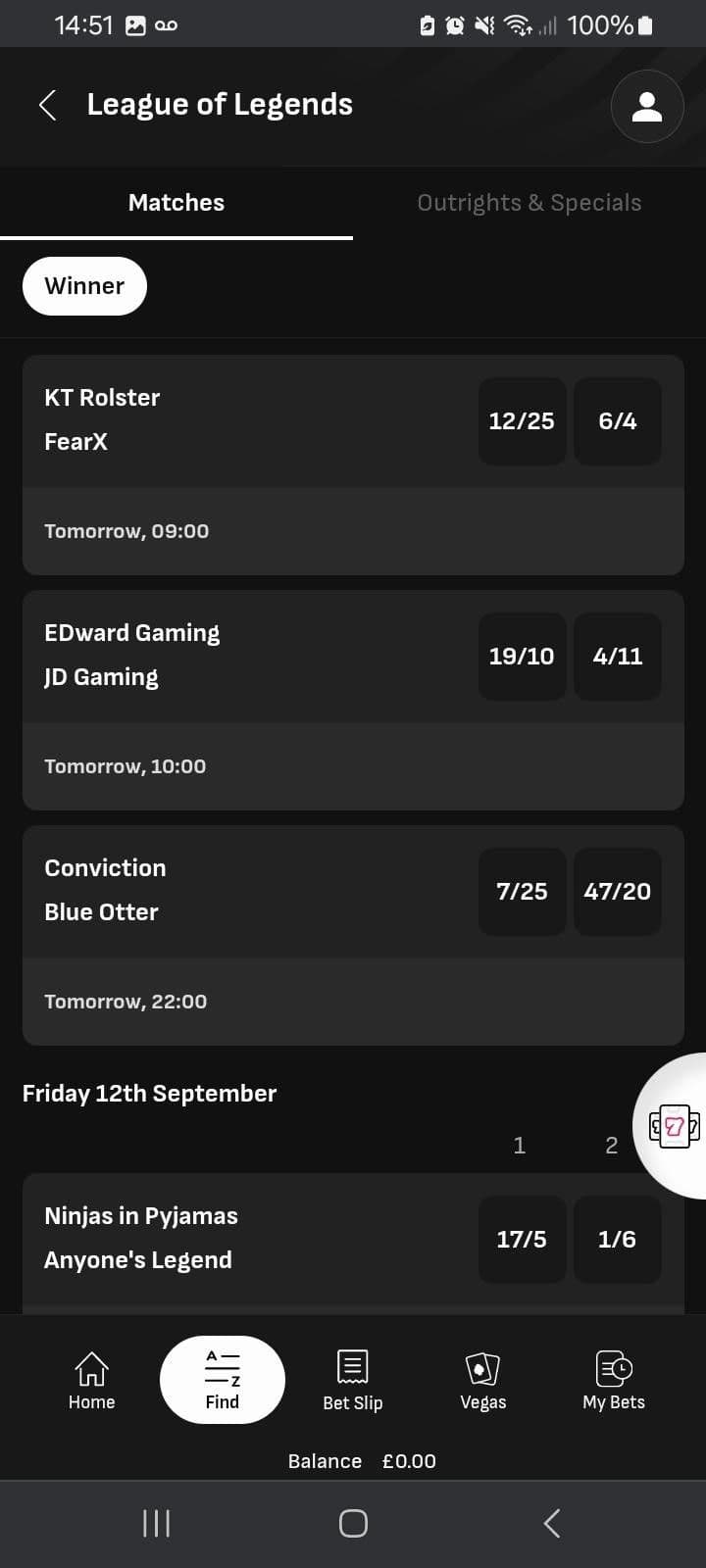Image resolution: width=706 pixels, height=1568 pixels.
Task: Tap the back arrow beside League of Legends
Action: point(47,104)
